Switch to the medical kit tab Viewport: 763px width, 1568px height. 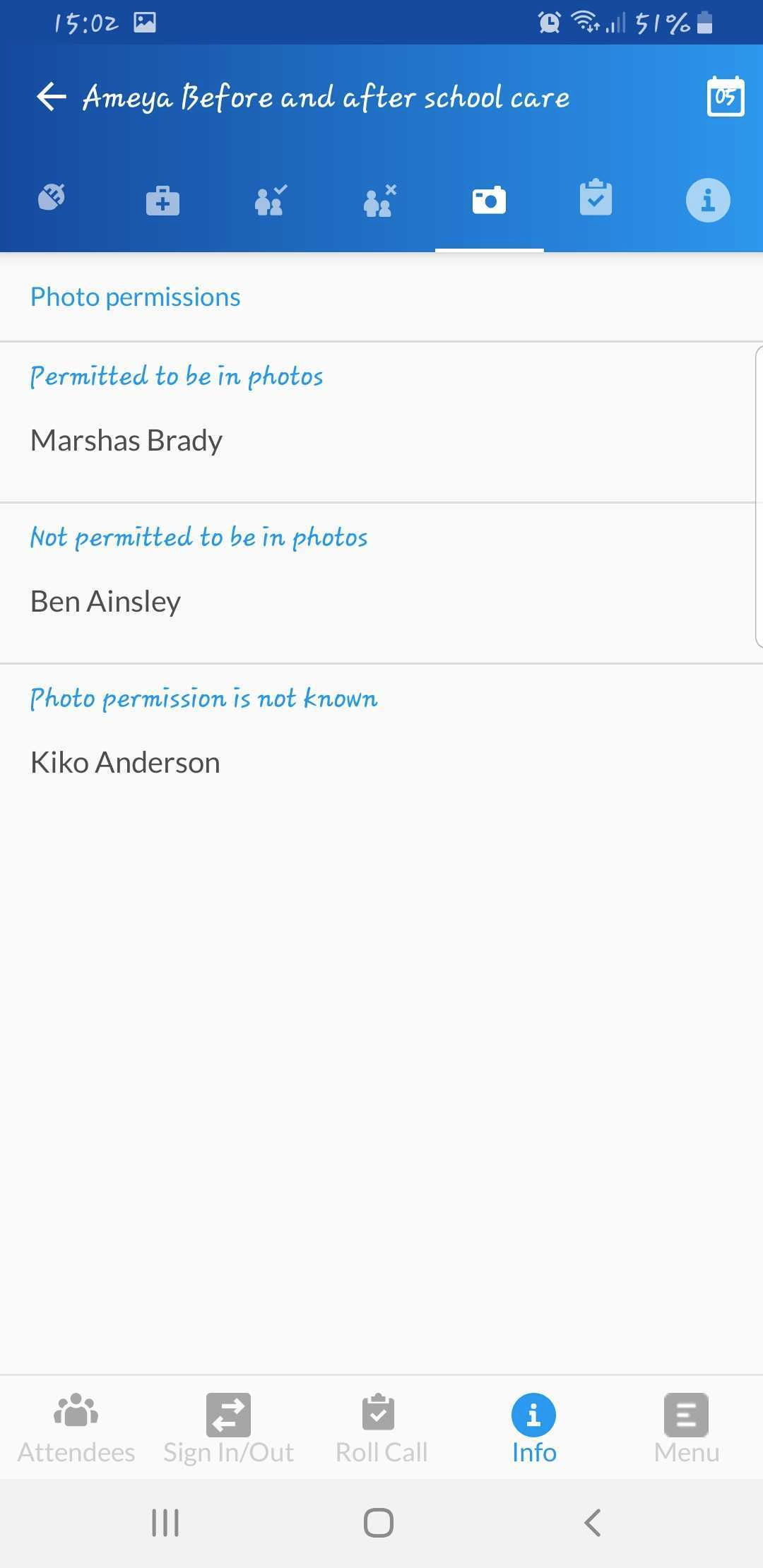pos(162,201)
